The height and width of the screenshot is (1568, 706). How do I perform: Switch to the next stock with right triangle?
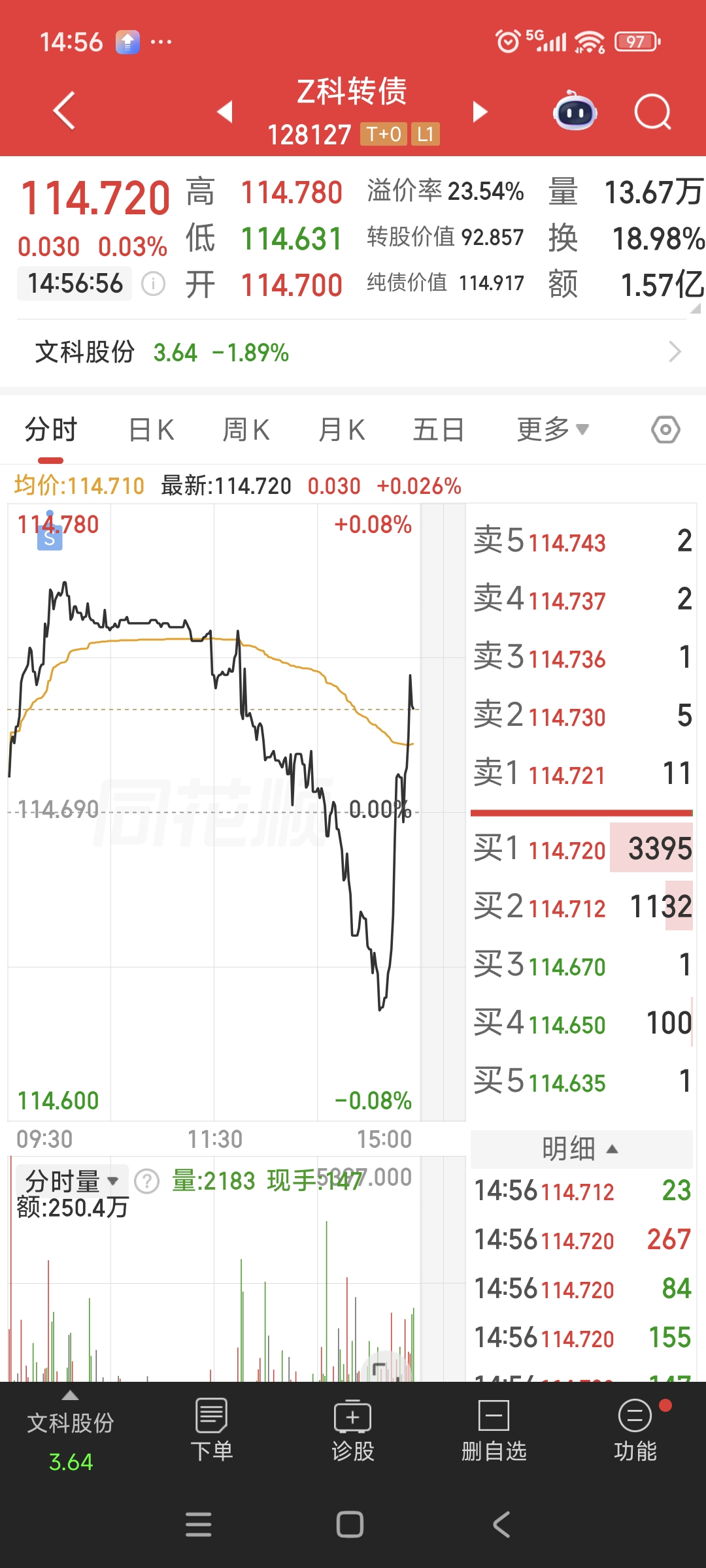tap(480, 112)
